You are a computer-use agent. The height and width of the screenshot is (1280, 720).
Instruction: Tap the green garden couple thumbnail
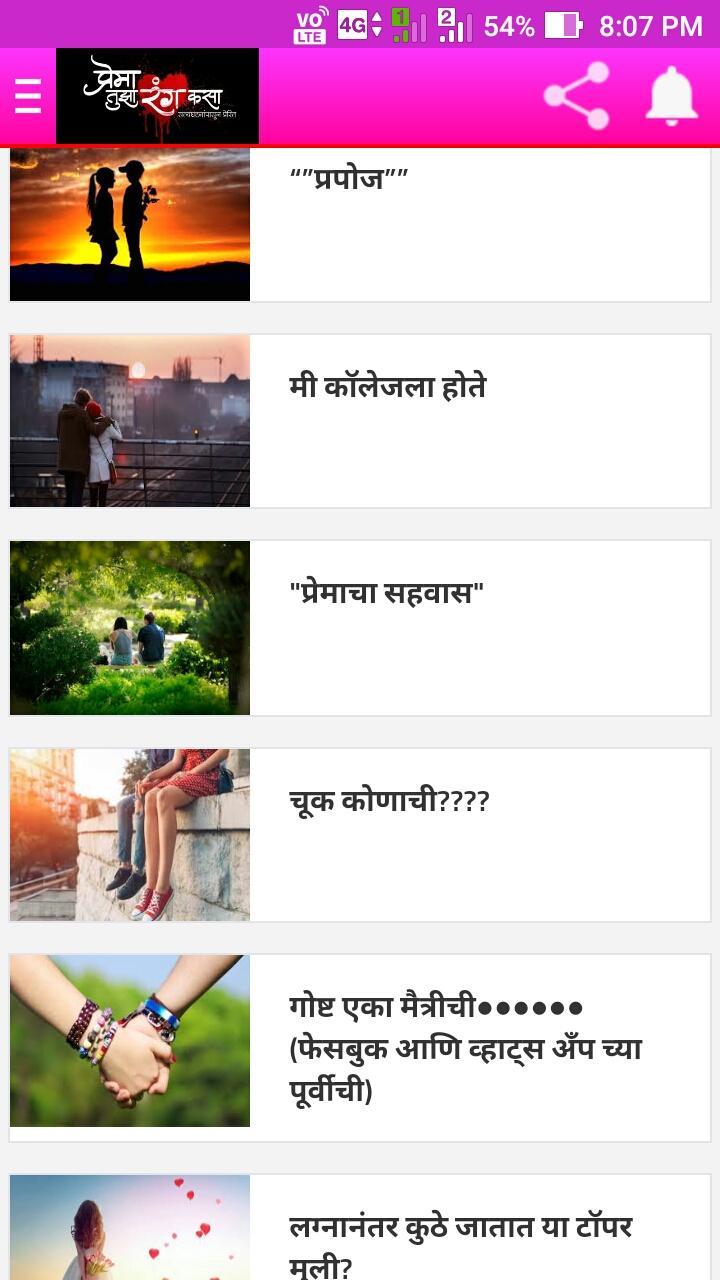pyautogui.click(x=128, y=627)
